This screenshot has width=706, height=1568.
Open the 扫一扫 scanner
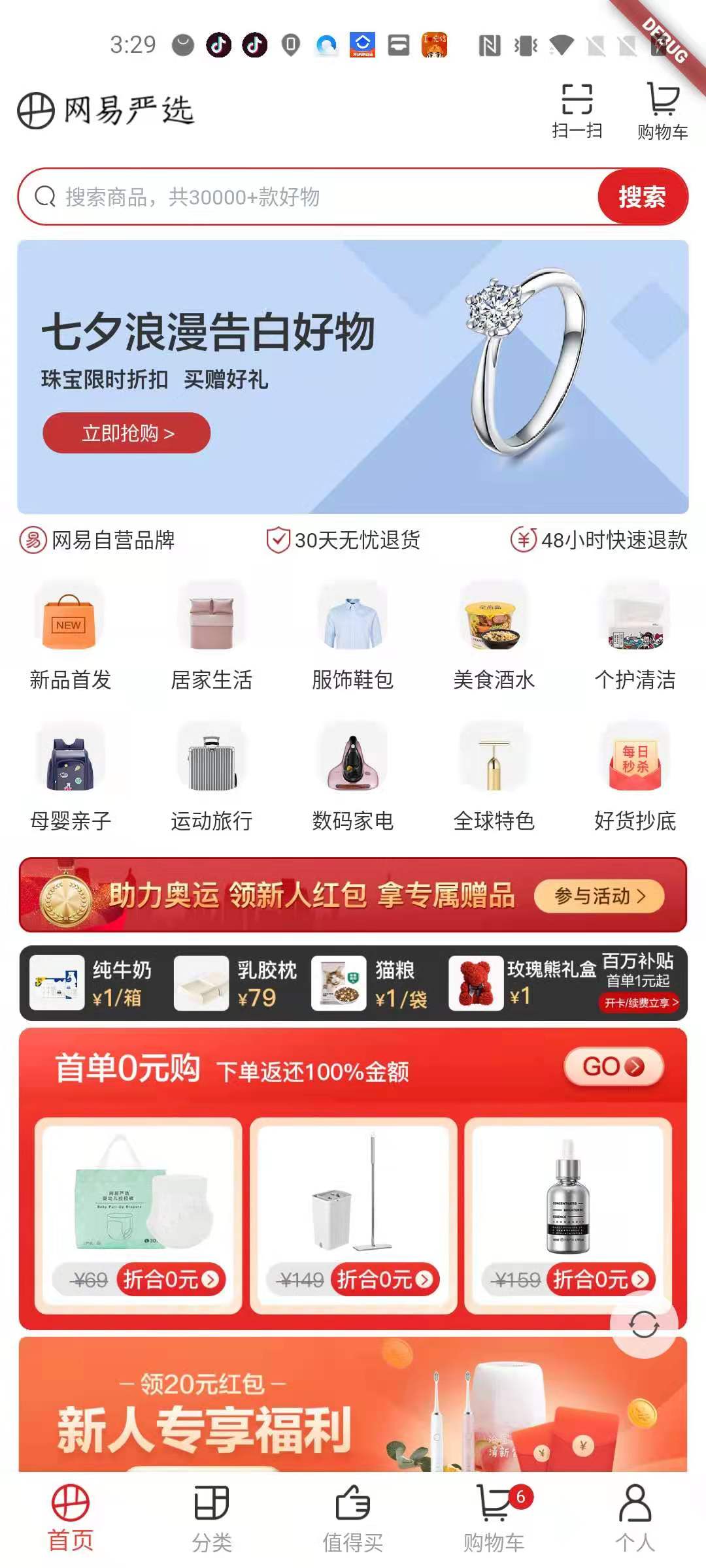[577, 111]
